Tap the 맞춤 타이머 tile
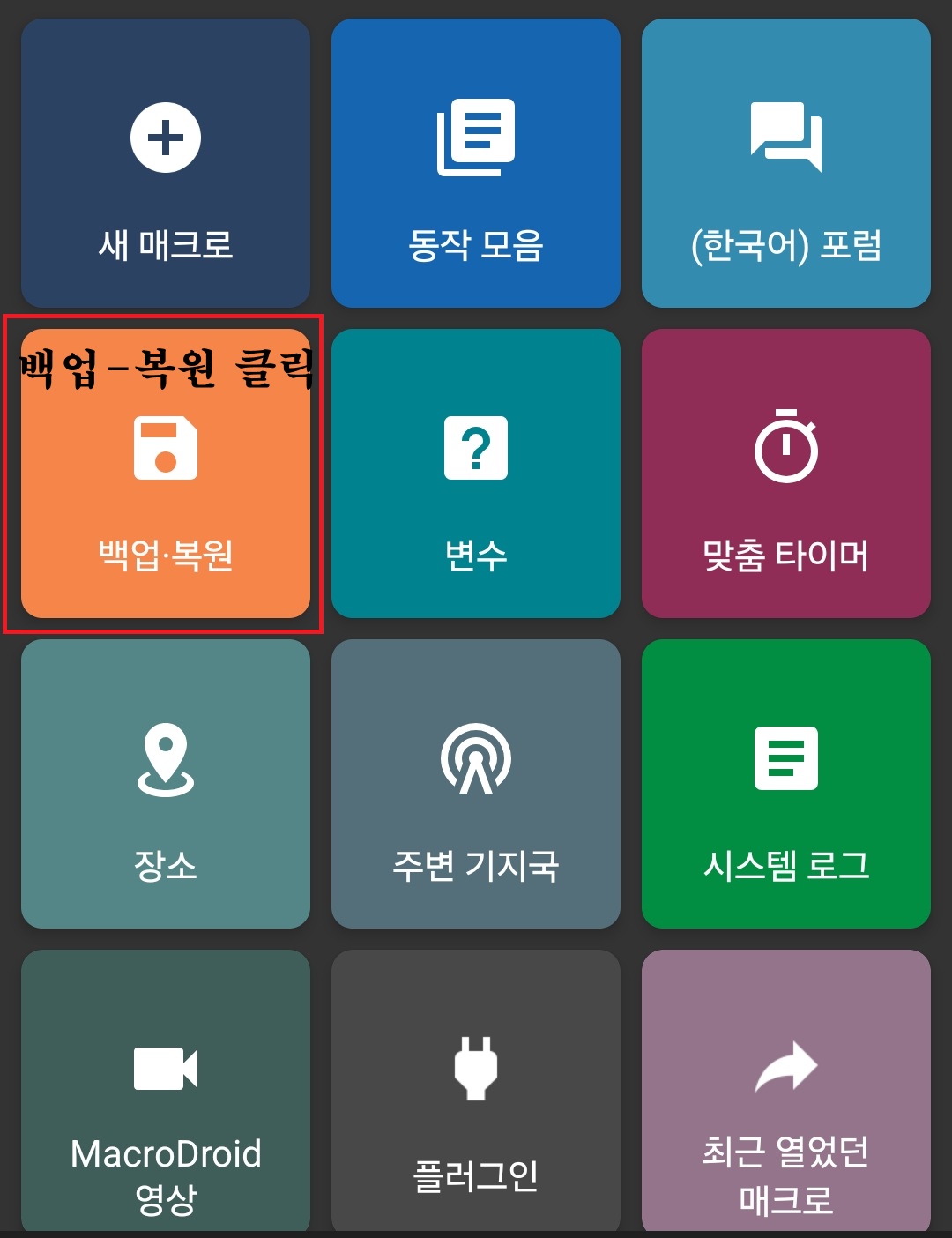Screen dimensions: 952x1238 coord(787,472)
